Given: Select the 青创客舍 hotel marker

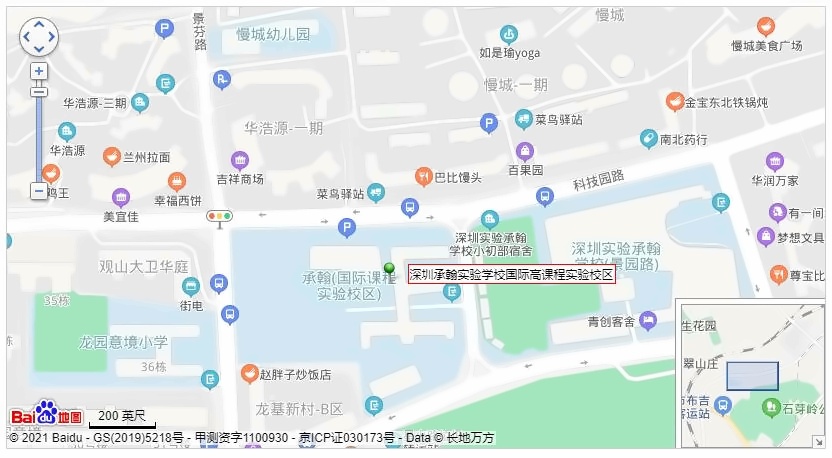Looking at the screenshot, I should [648, 321].
